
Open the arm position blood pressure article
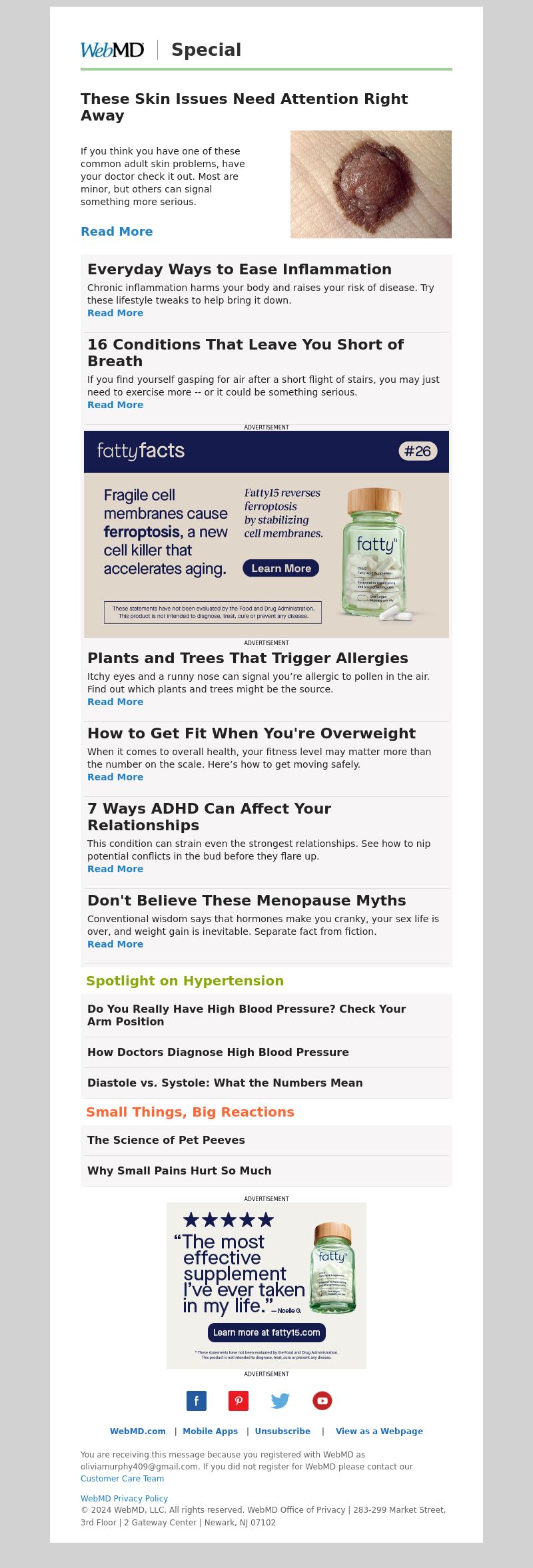click(247, 1015)
